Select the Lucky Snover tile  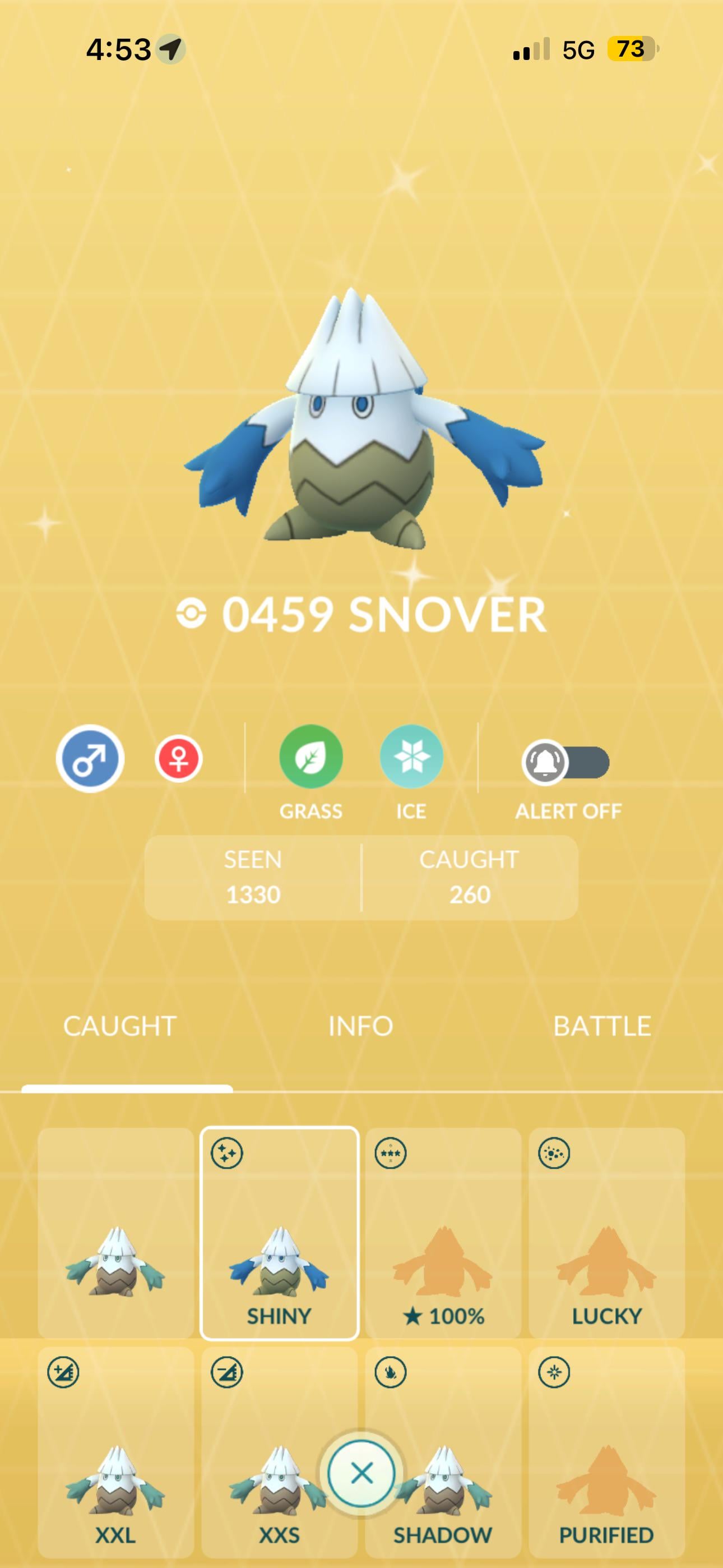[607, 1233]
